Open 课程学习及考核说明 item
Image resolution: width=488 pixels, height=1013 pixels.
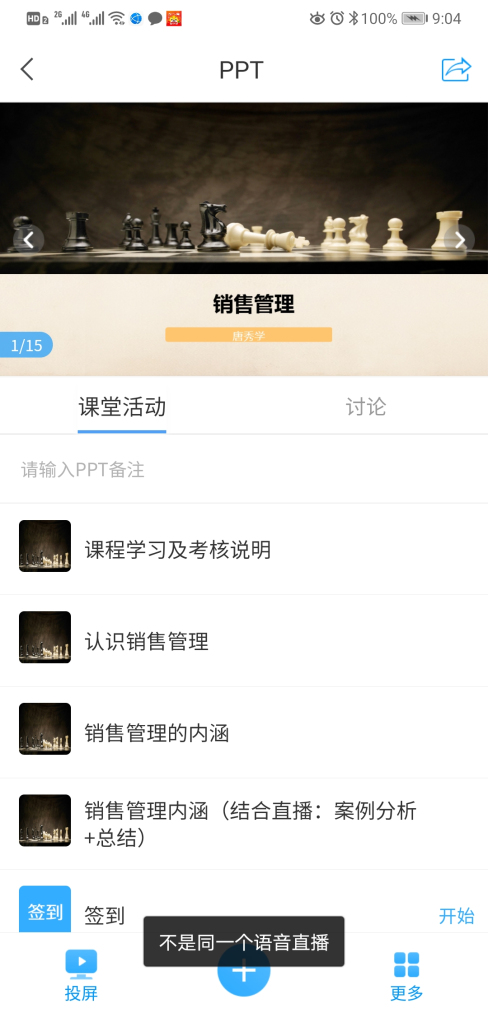(244, 549)
